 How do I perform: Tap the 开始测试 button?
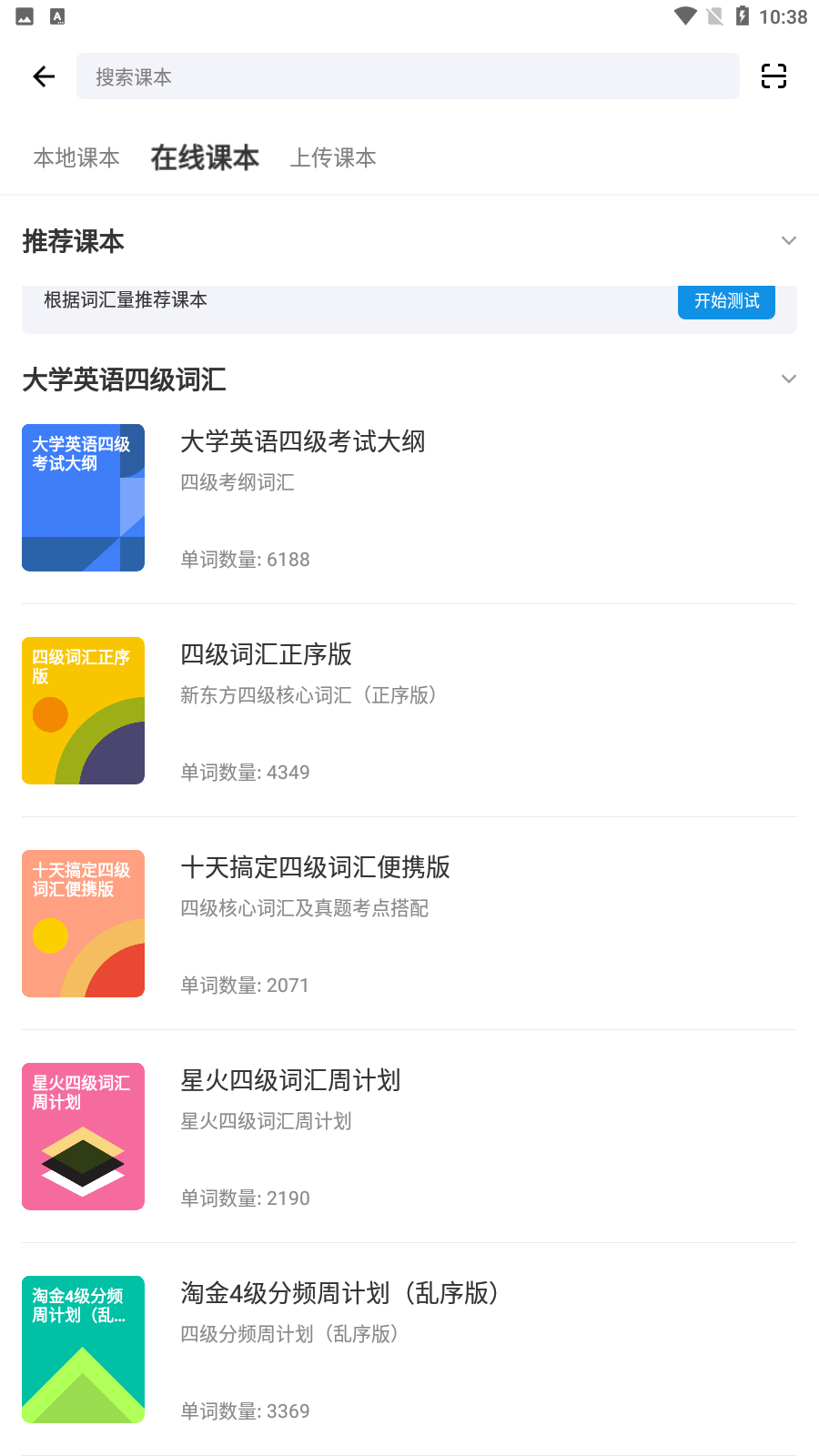click(726, 301)
